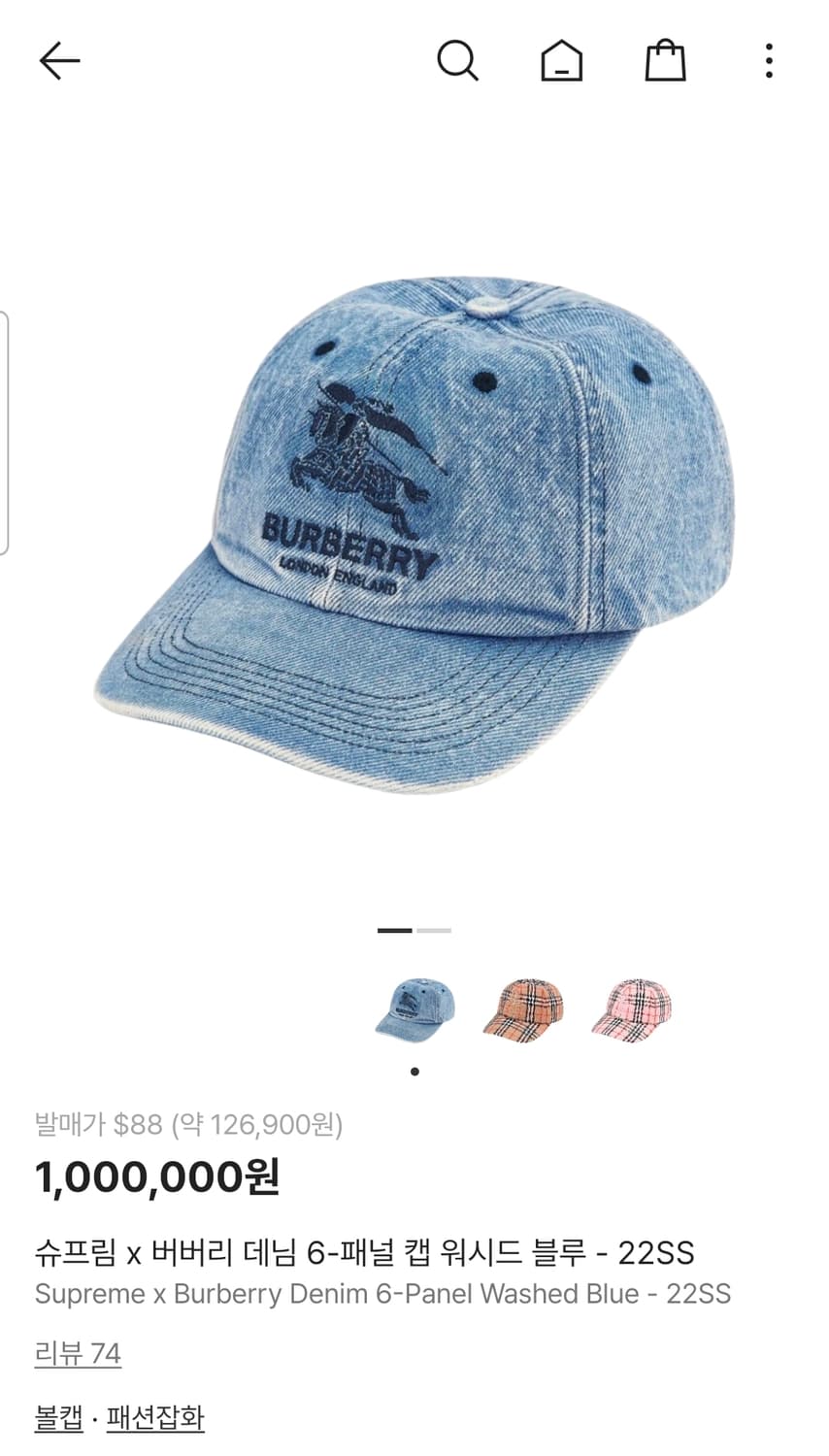Select the orange plaid cap thumbnail
Screen dimensions: 829x1456
tap(524, 1008)
